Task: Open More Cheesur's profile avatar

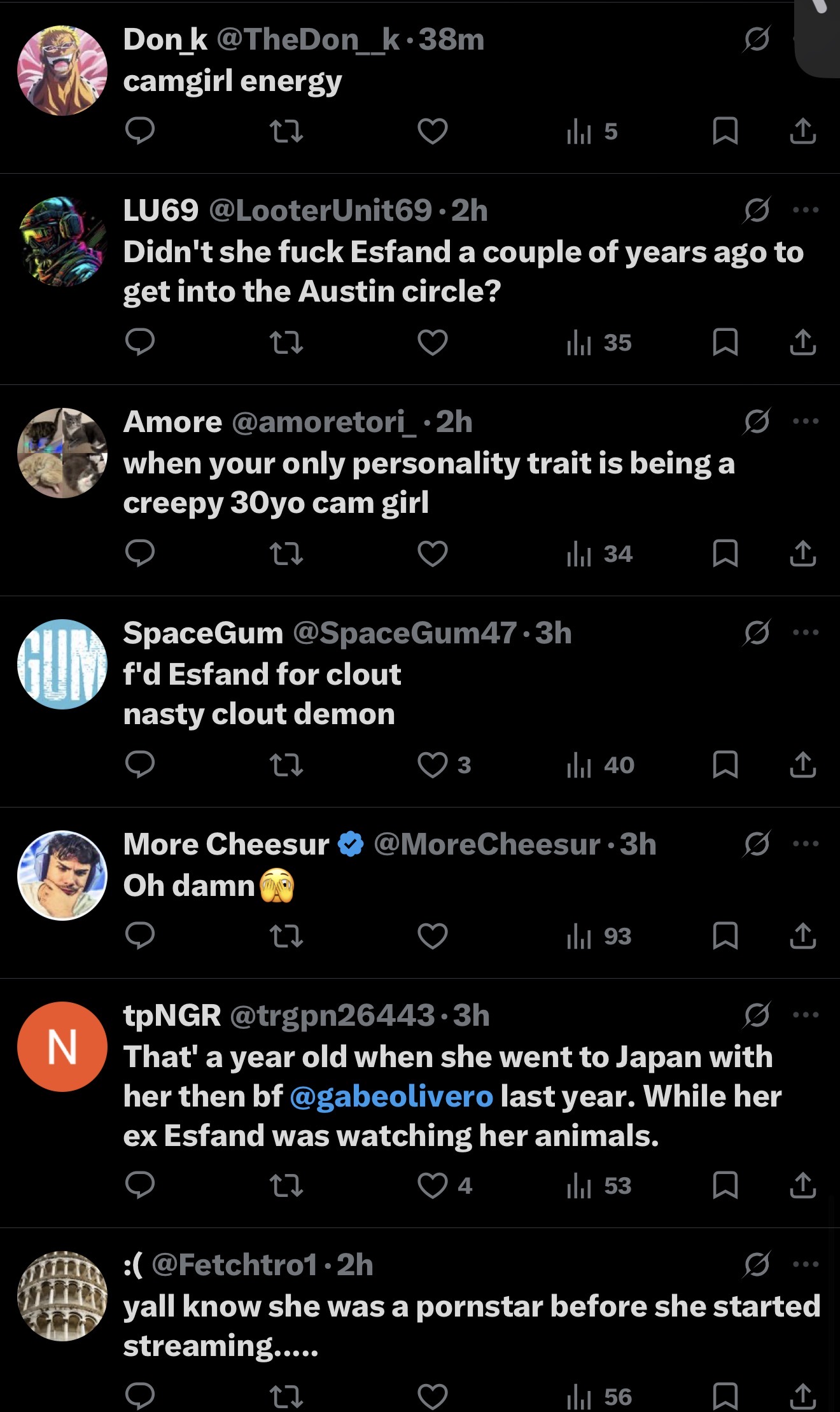Action: 62,875
